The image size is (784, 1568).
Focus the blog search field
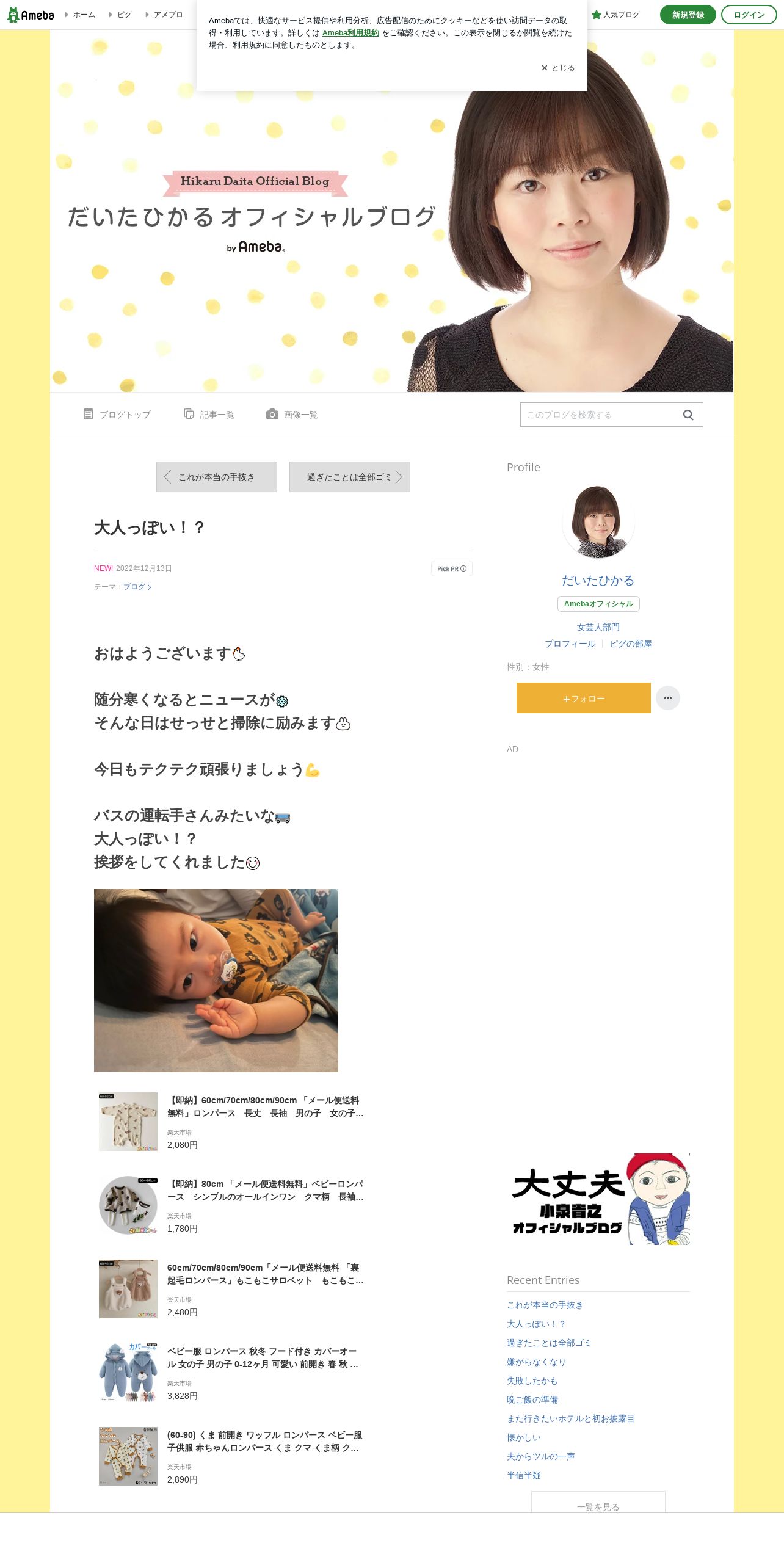pos(601,415)
